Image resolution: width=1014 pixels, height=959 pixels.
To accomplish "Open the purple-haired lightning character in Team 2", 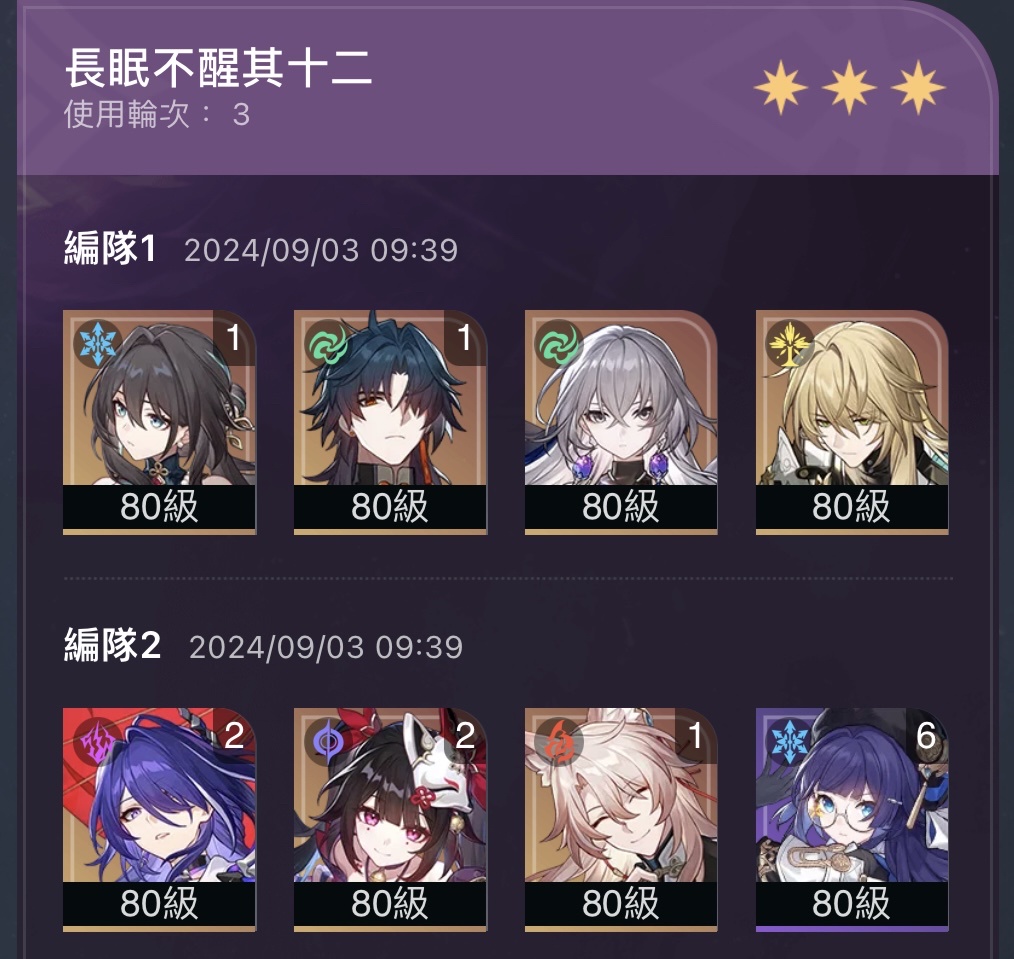I will [159, 818].
